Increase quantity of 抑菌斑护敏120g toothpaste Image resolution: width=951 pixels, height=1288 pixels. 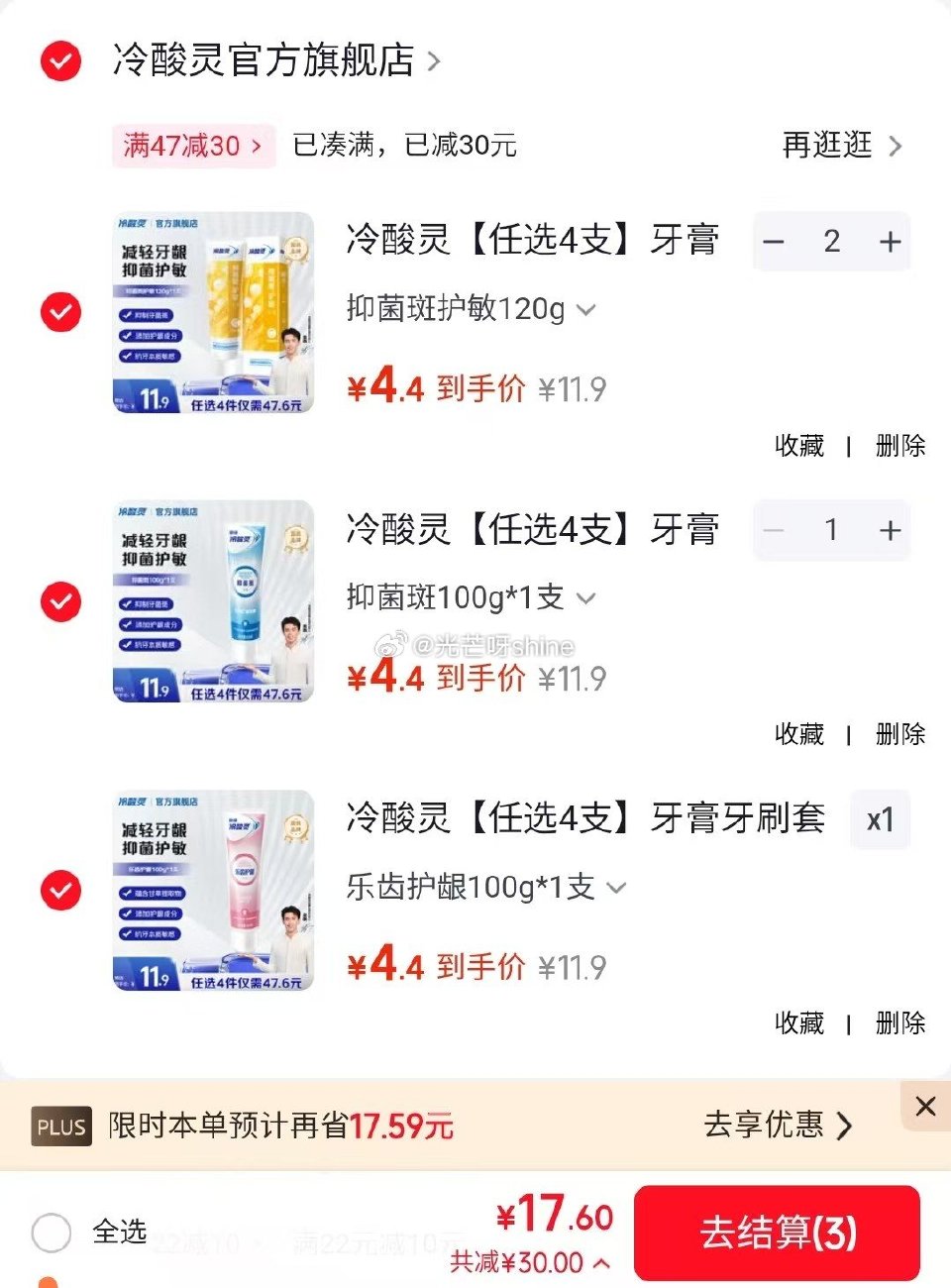coord(889,241)
